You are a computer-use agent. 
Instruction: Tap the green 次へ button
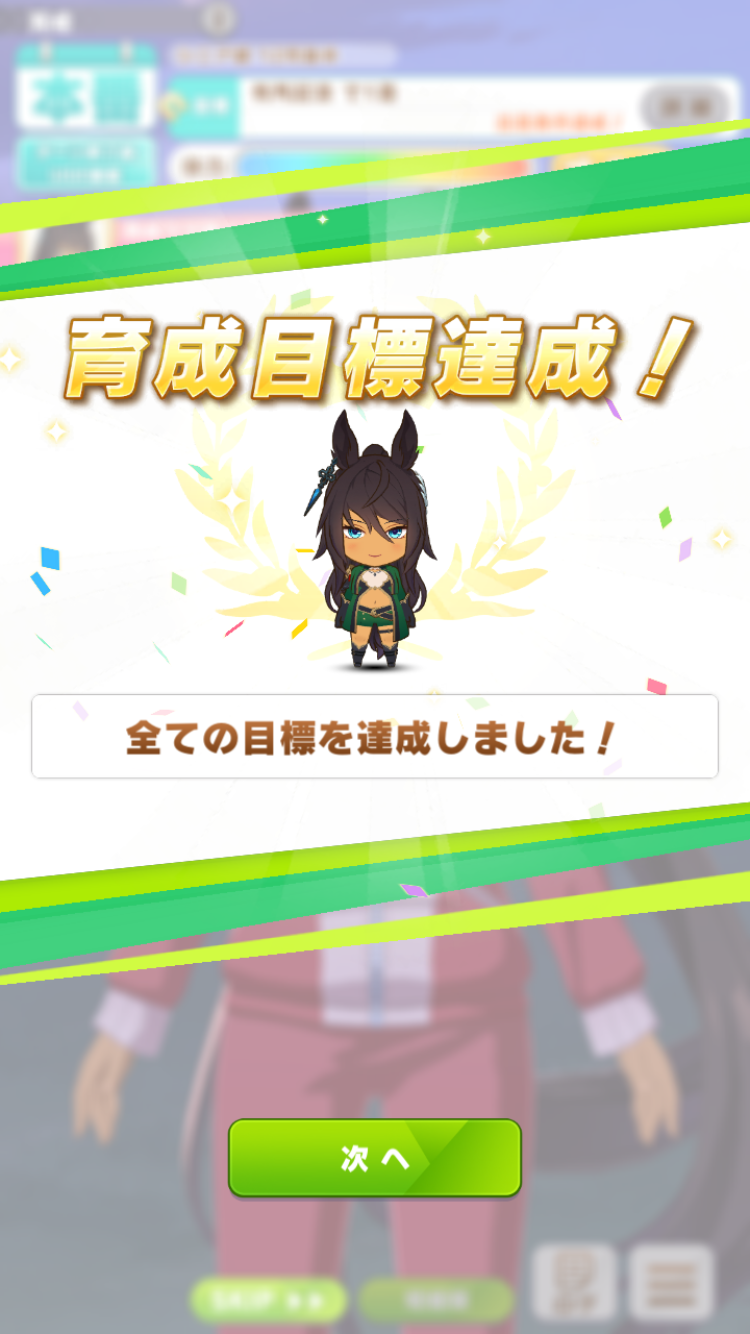tap(375, 1158)
